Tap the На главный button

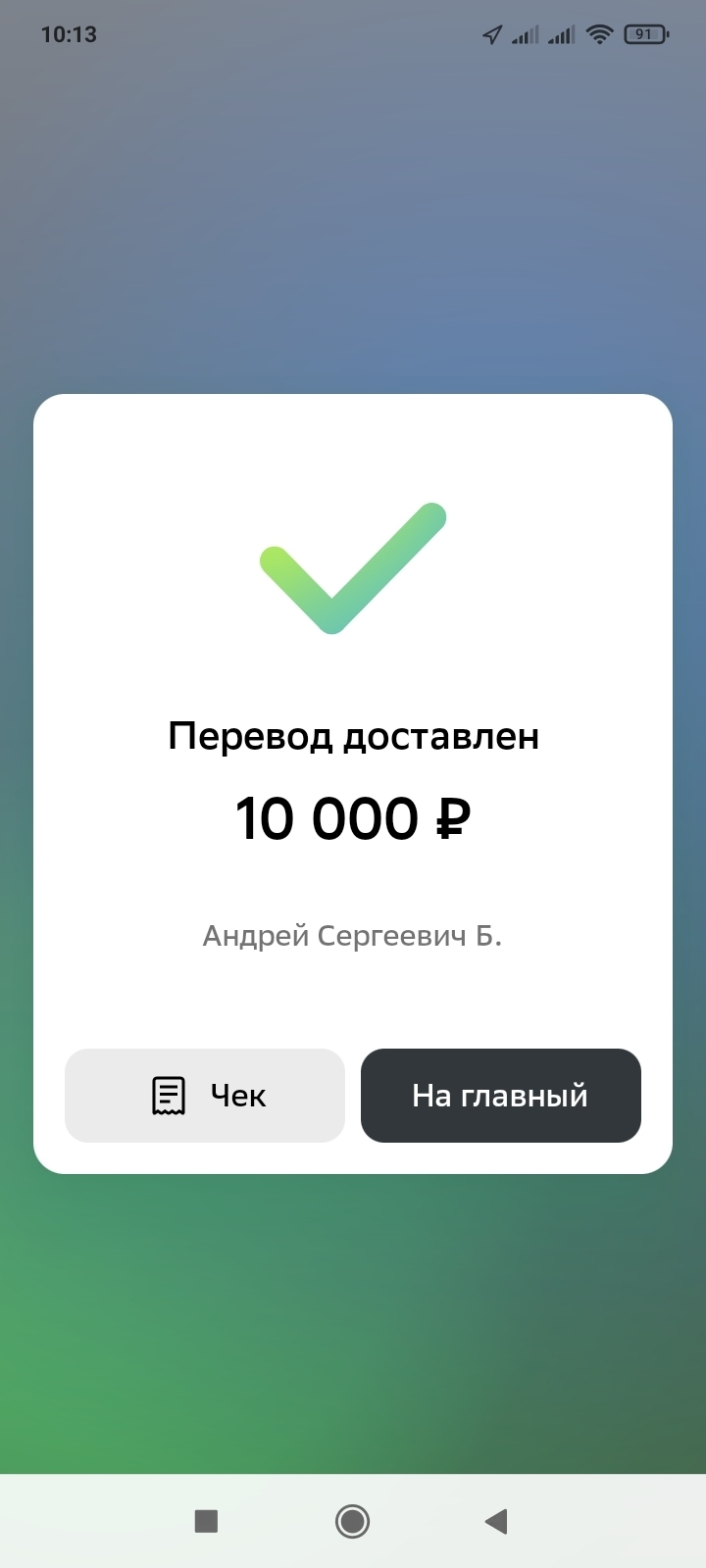(x=500, y=1095)
